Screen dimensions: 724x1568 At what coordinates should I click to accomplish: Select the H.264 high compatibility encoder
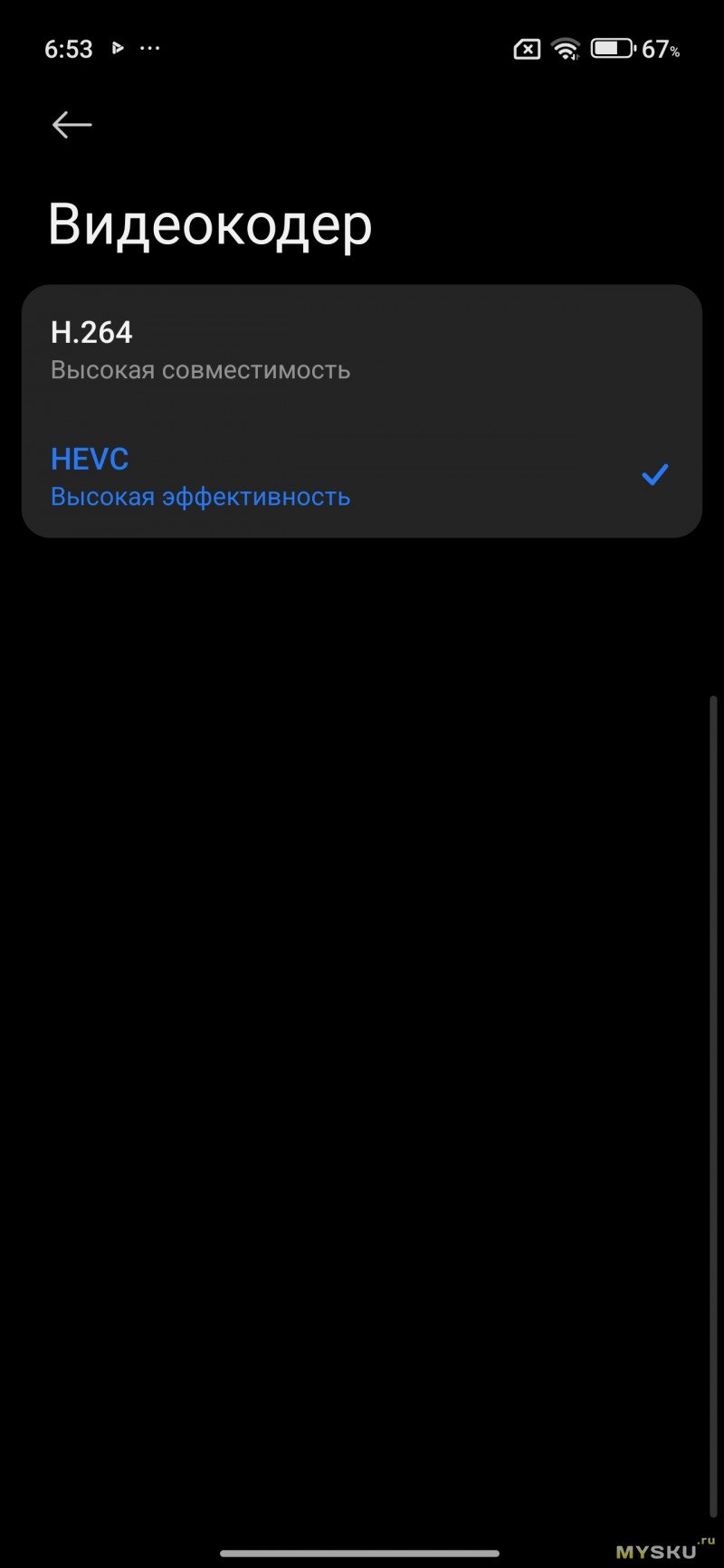click(361, 349)
